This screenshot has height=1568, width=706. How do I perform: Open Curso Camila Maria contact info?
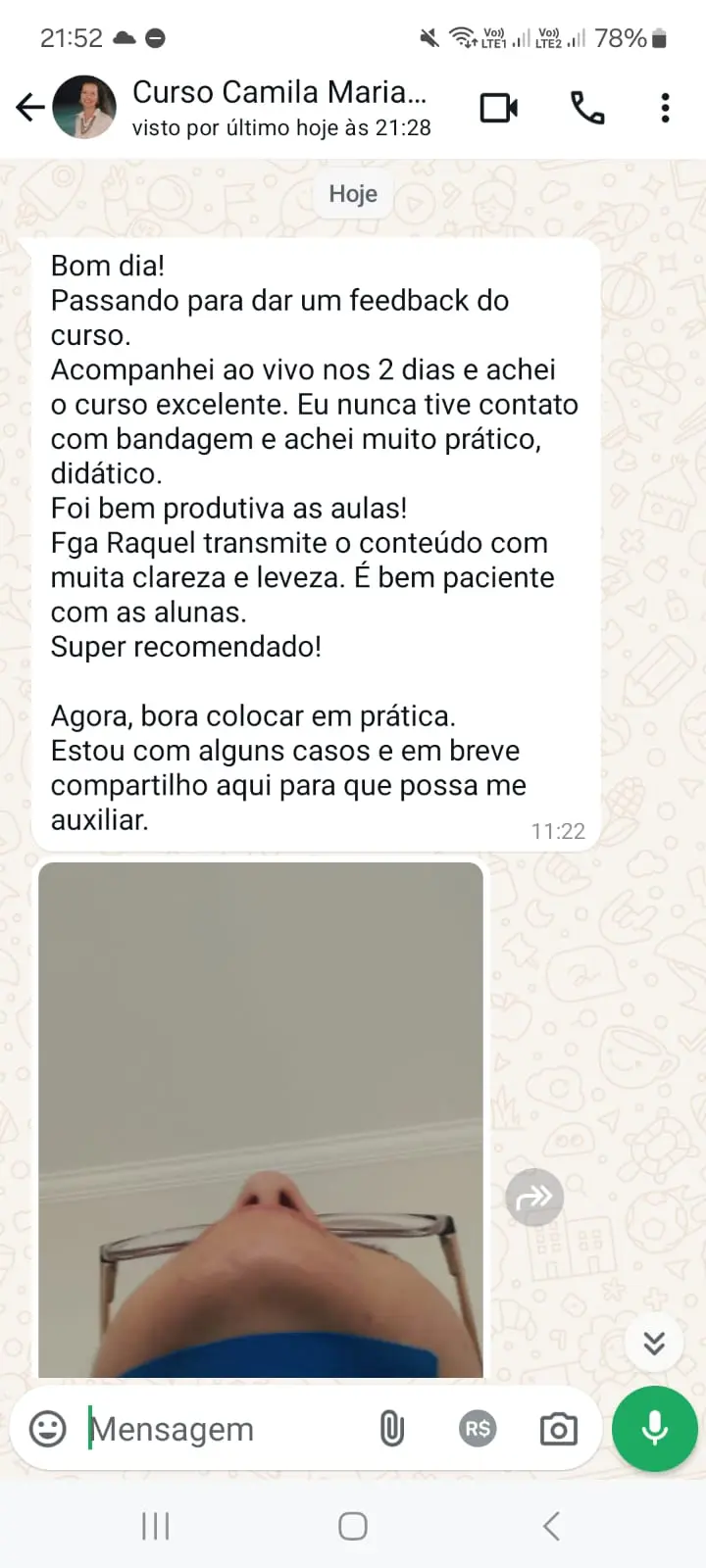[279, 107]
